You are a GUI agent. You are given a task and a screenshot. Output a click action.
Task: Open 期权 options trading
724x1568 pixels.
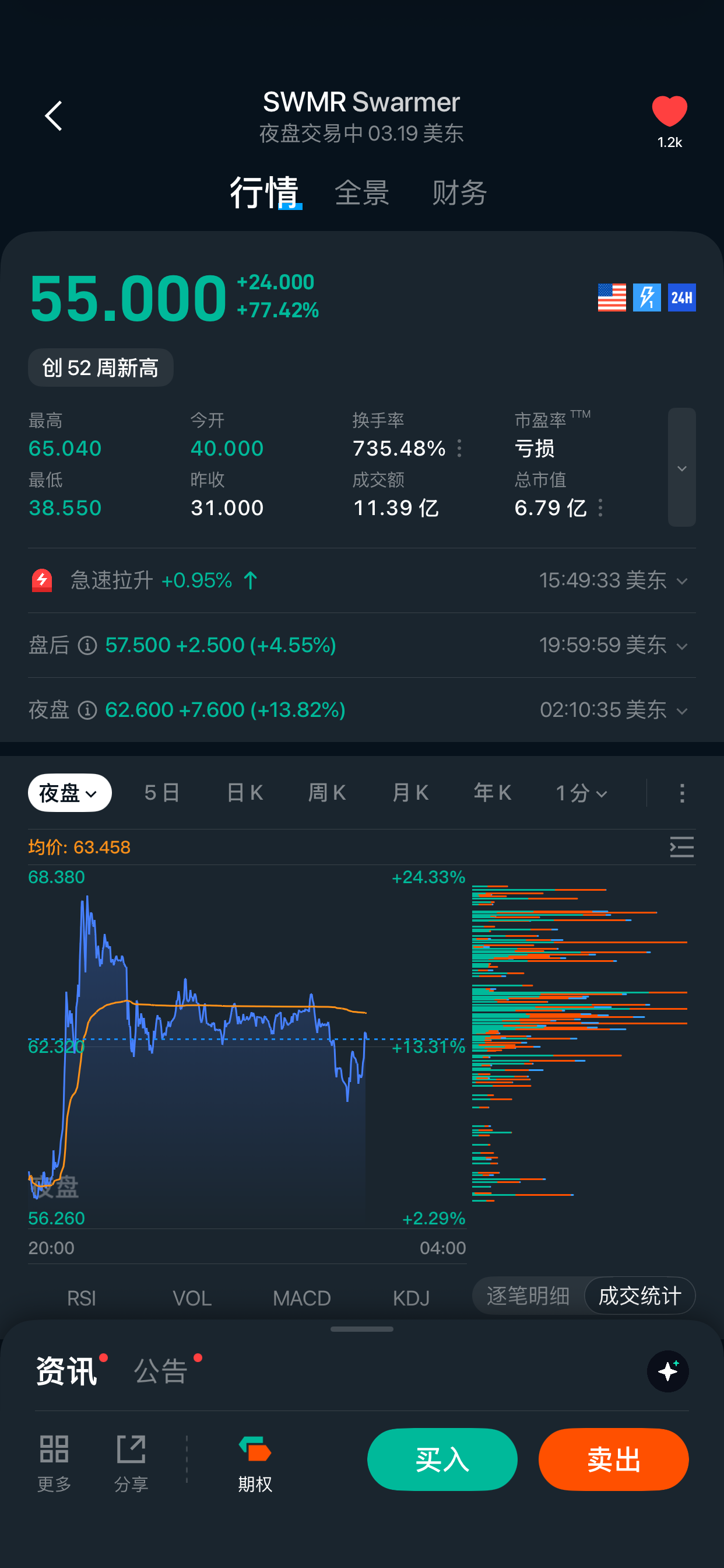(255, 1464)
